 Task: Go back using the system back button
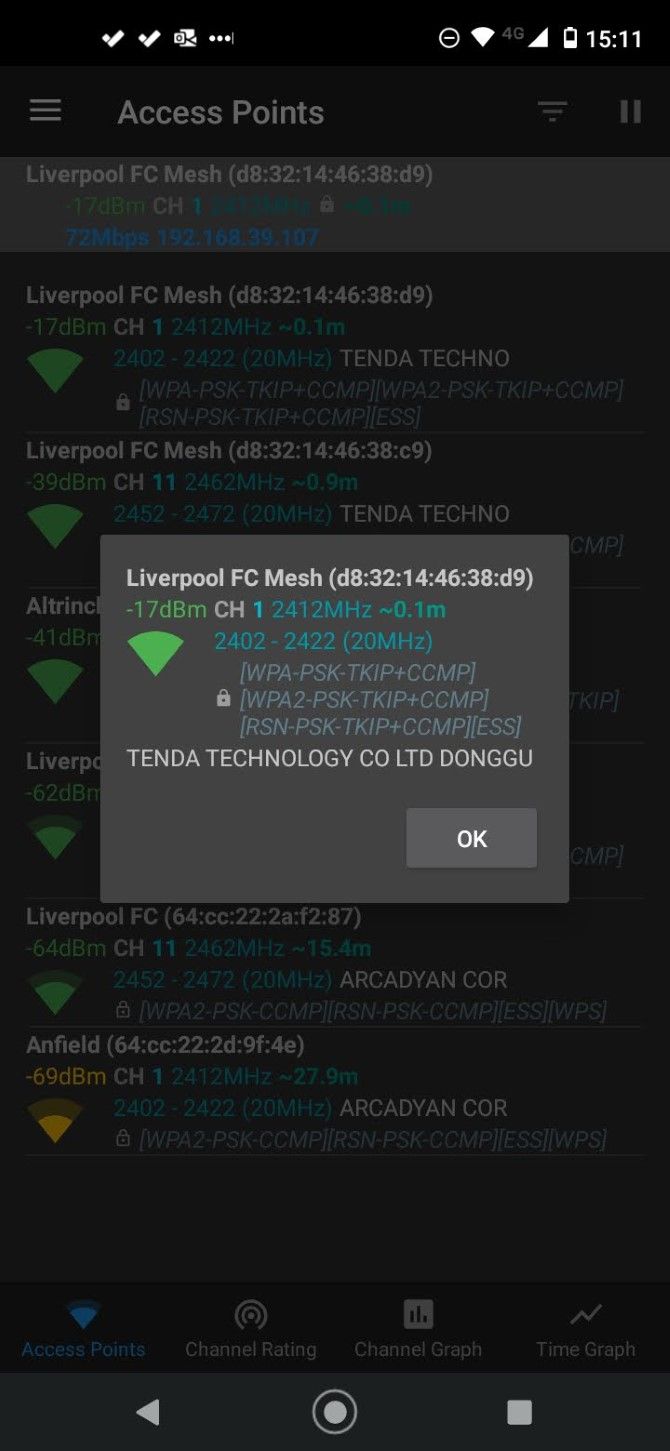click(148, 1411)
